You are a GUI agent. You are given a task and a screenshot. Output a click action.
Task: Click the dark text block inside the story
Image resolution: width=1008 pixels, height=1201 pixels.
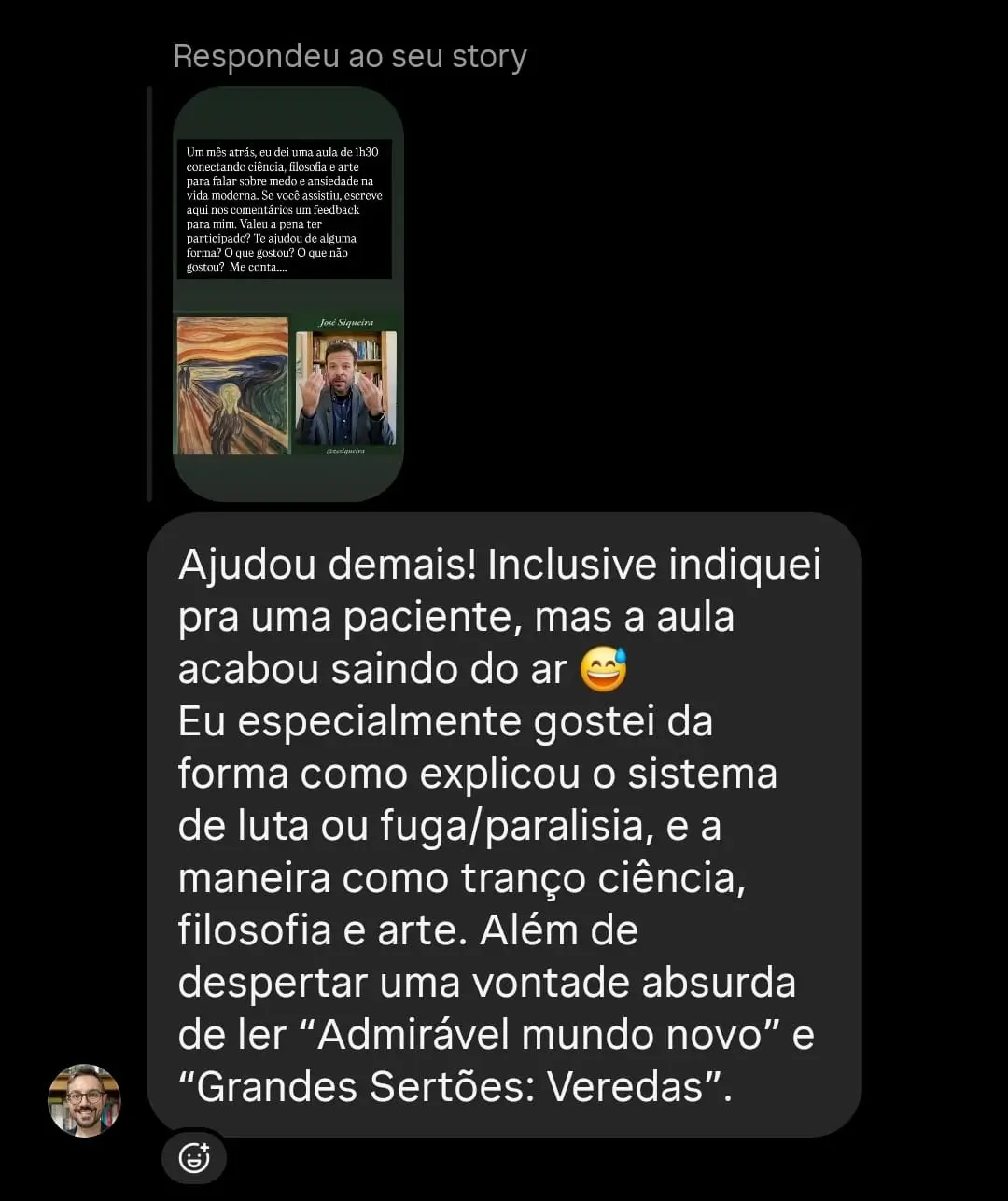coord(285,207)
